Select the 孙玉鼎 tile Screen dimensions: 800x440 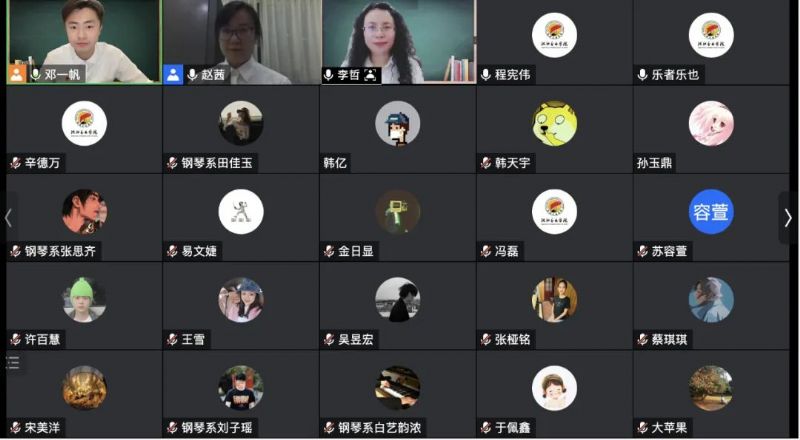(711, 128)
